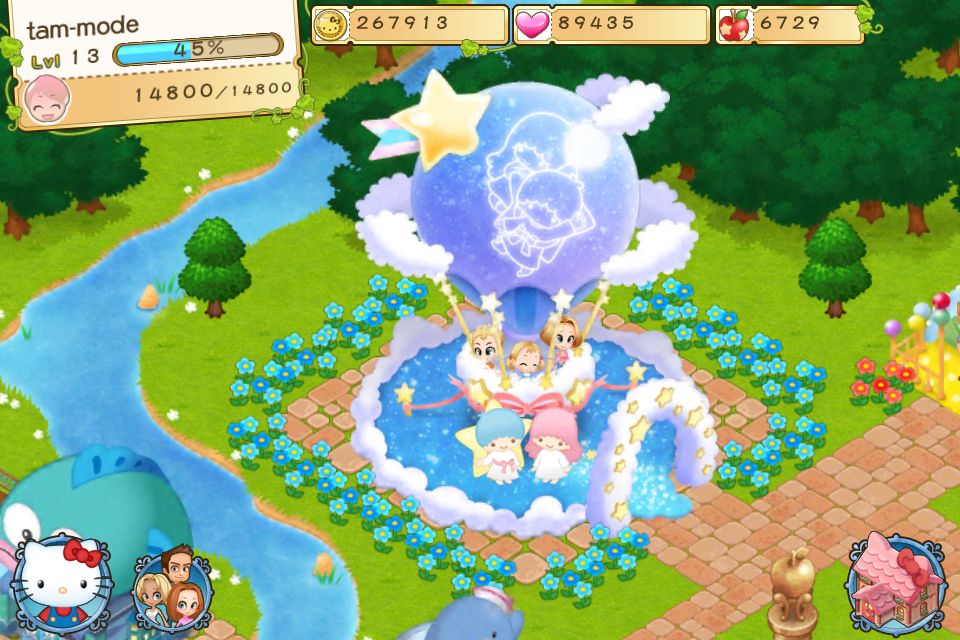Viewport: 960px width, 640px height.
Task: Open the pink house shop button
Action: pyautogui.click(x=895, y=581)
